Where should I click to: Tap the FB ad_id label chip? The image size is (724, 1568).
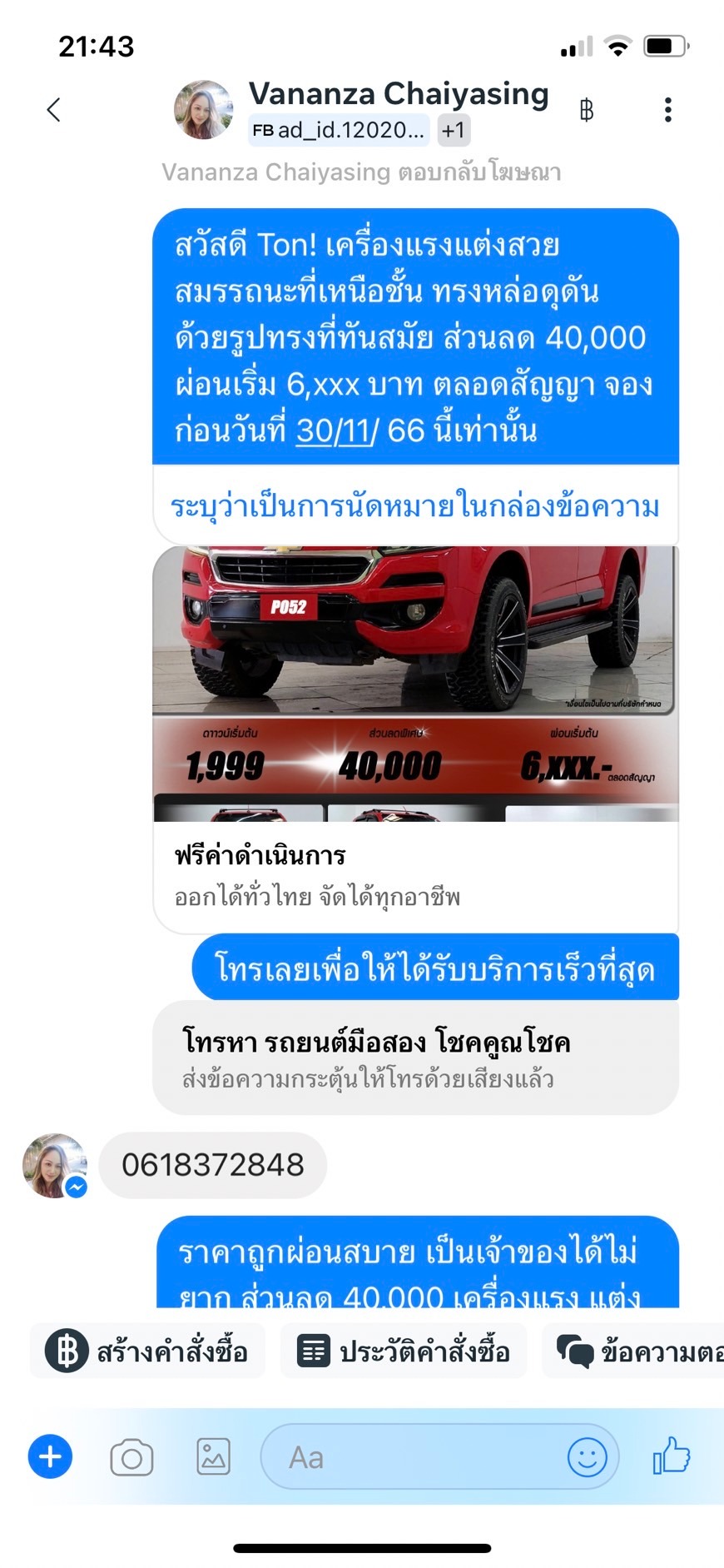339,131
